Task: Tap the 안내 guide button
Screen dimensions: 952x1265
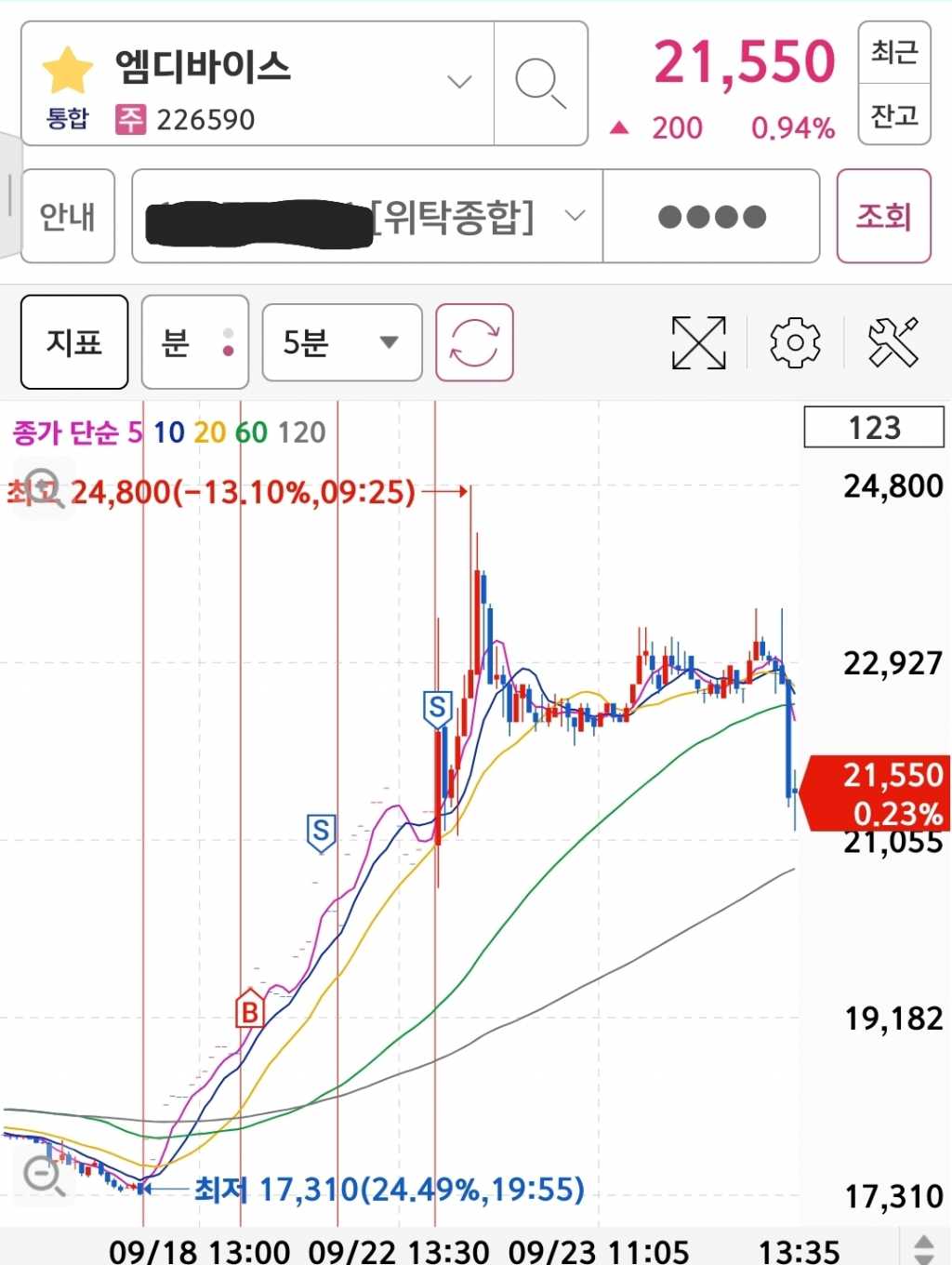Action: [x=68, y=217]
